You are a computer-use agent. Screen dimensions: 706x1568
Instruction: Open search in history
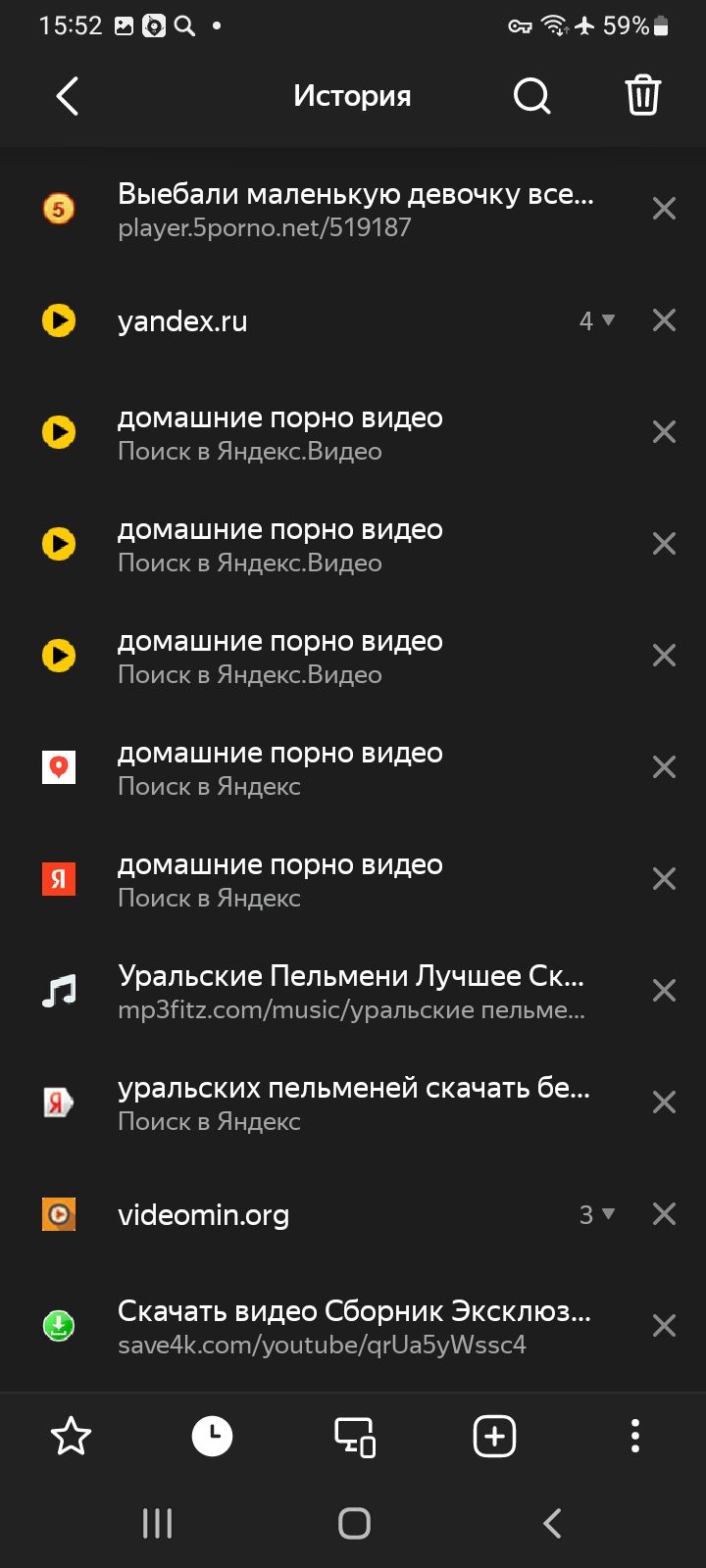pos(531,96)
